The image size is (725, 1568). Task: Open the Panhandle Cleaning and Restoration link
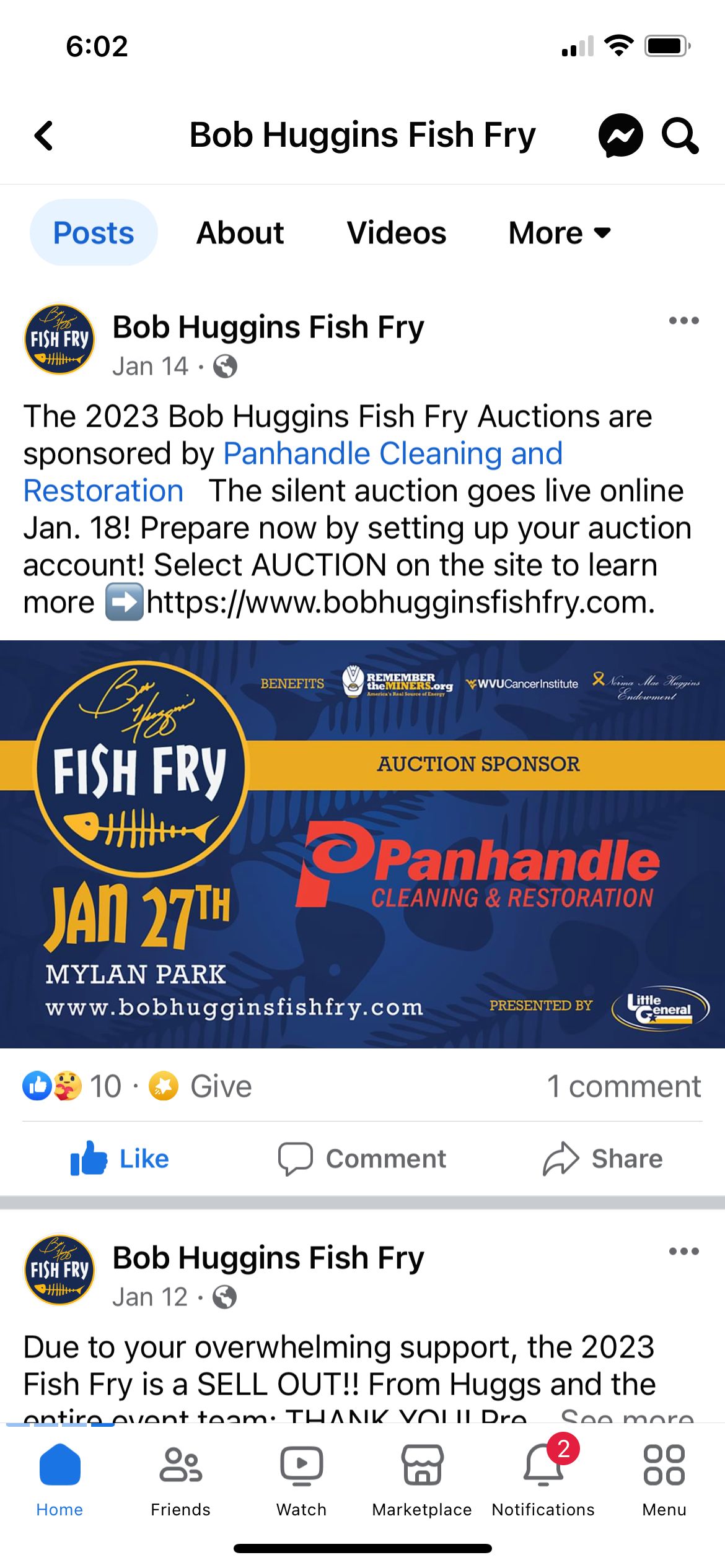[x=392, y=454]
